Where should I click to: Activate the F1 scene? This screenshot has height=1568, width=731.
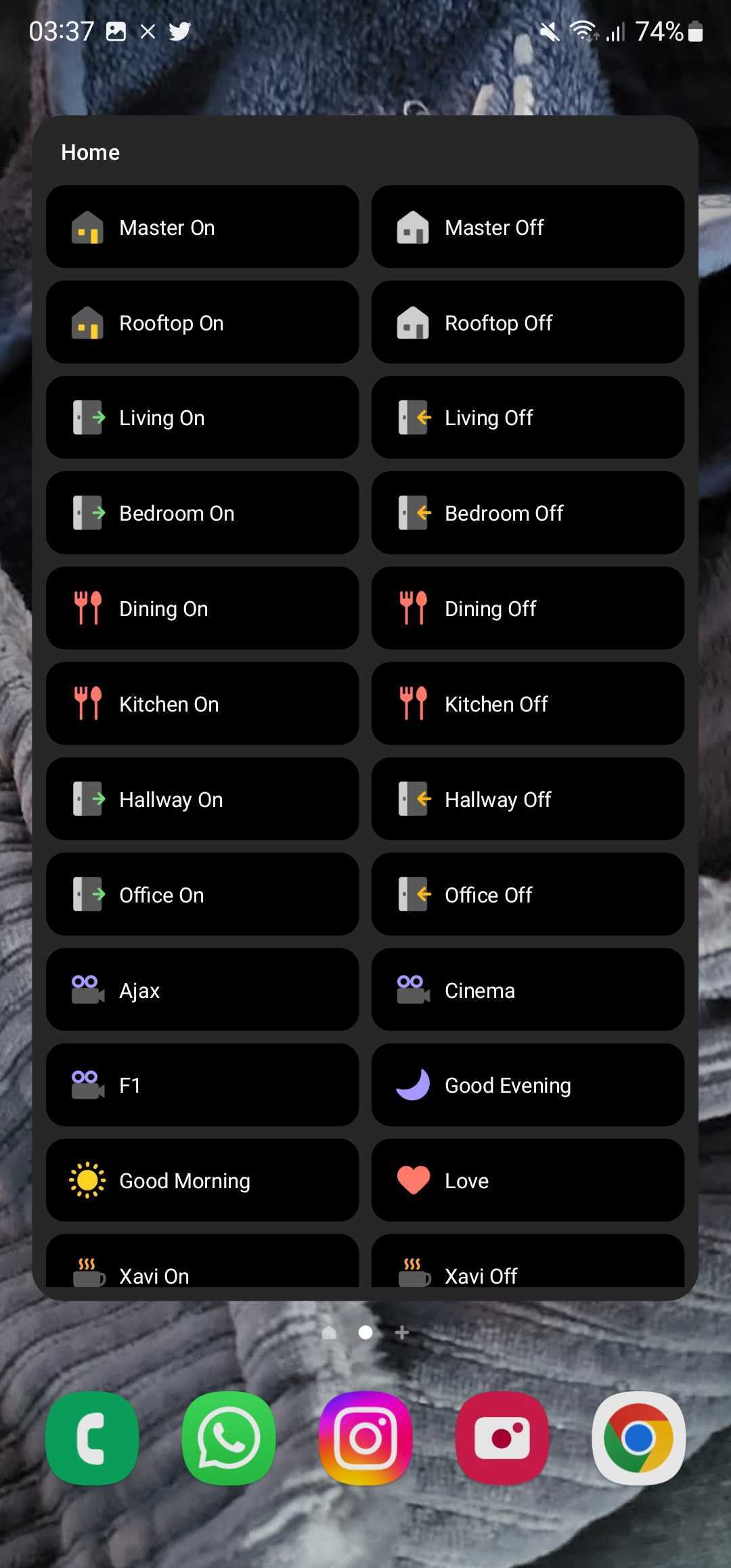point(202,1085)
